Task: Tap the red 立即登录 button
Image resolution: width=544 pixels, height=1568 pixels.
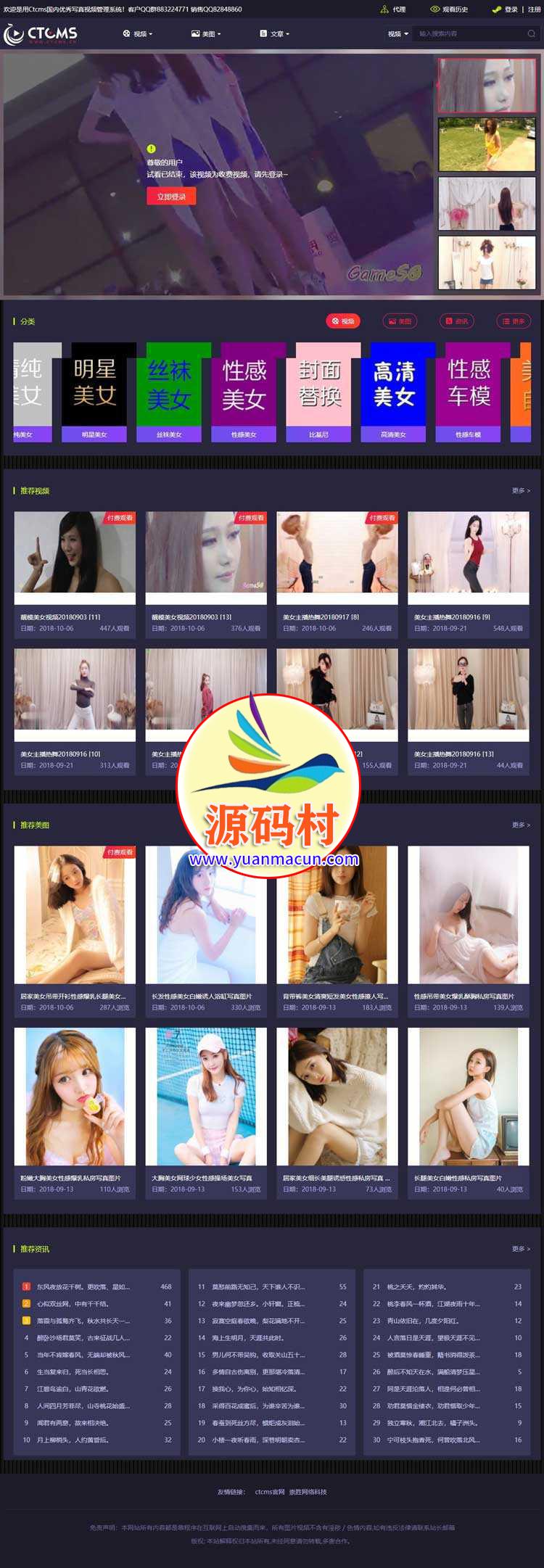Action: click(x=171, y=197)
